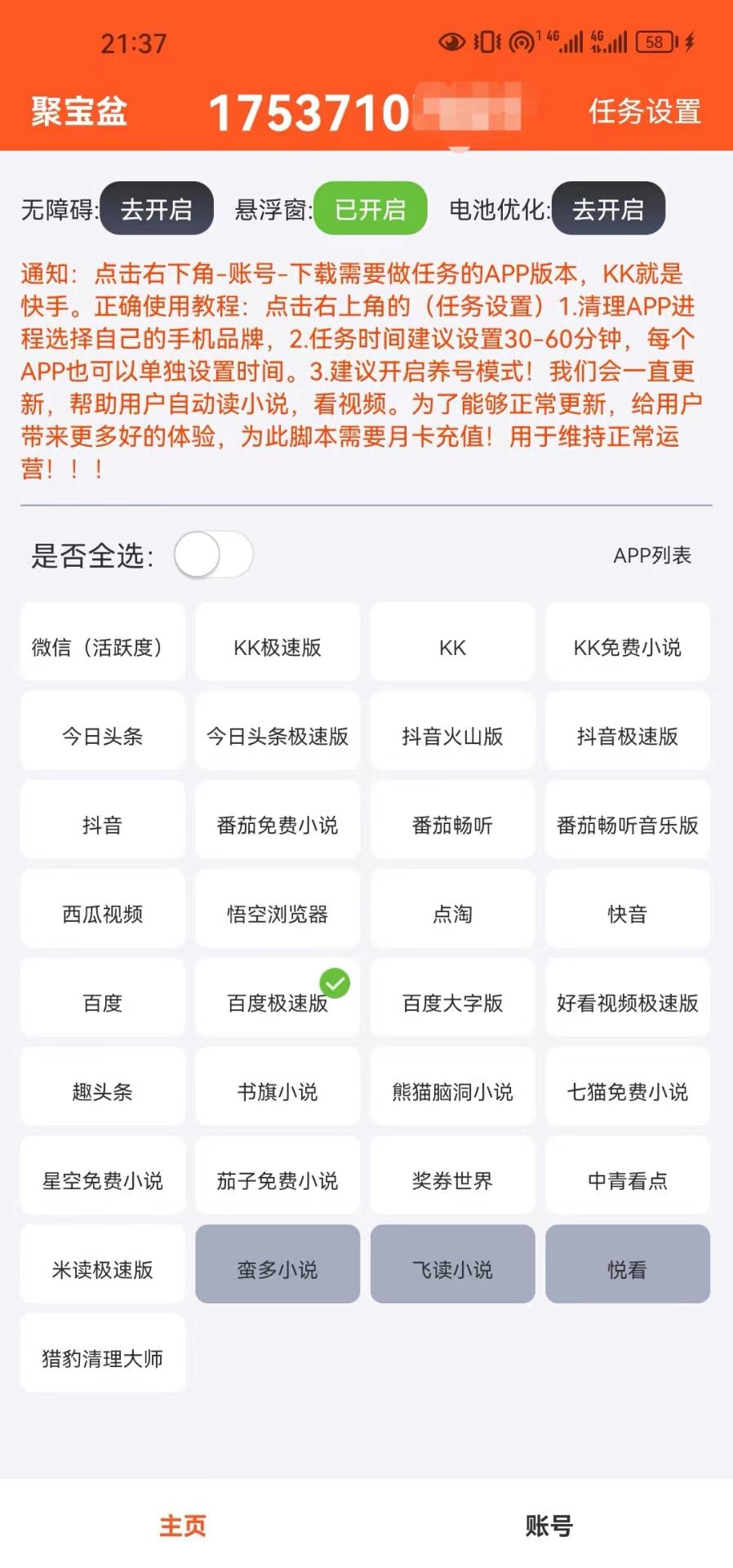
Task: Enable battery optimization with 去开启
Action: click(x=609, y=210)
